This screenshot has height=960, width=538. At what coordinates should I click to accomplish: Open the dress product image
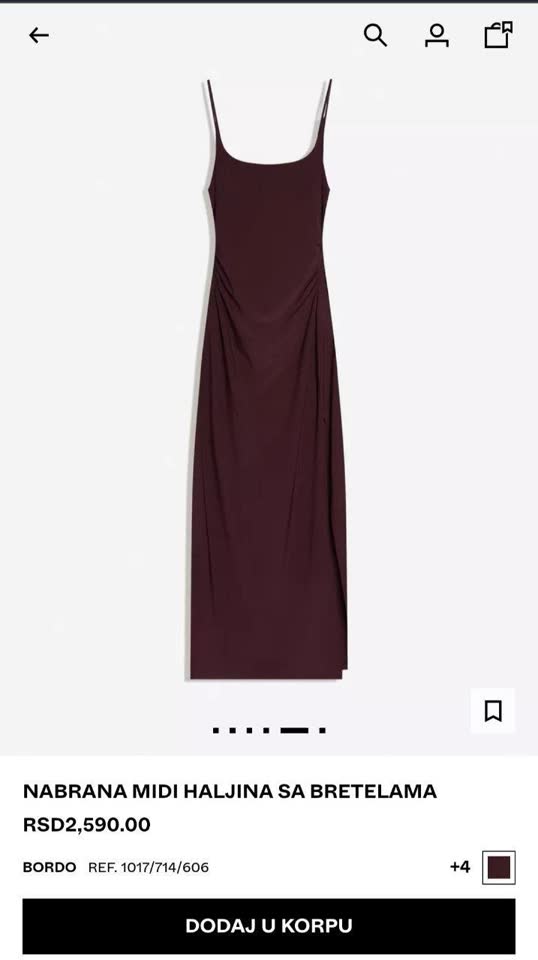269,379
